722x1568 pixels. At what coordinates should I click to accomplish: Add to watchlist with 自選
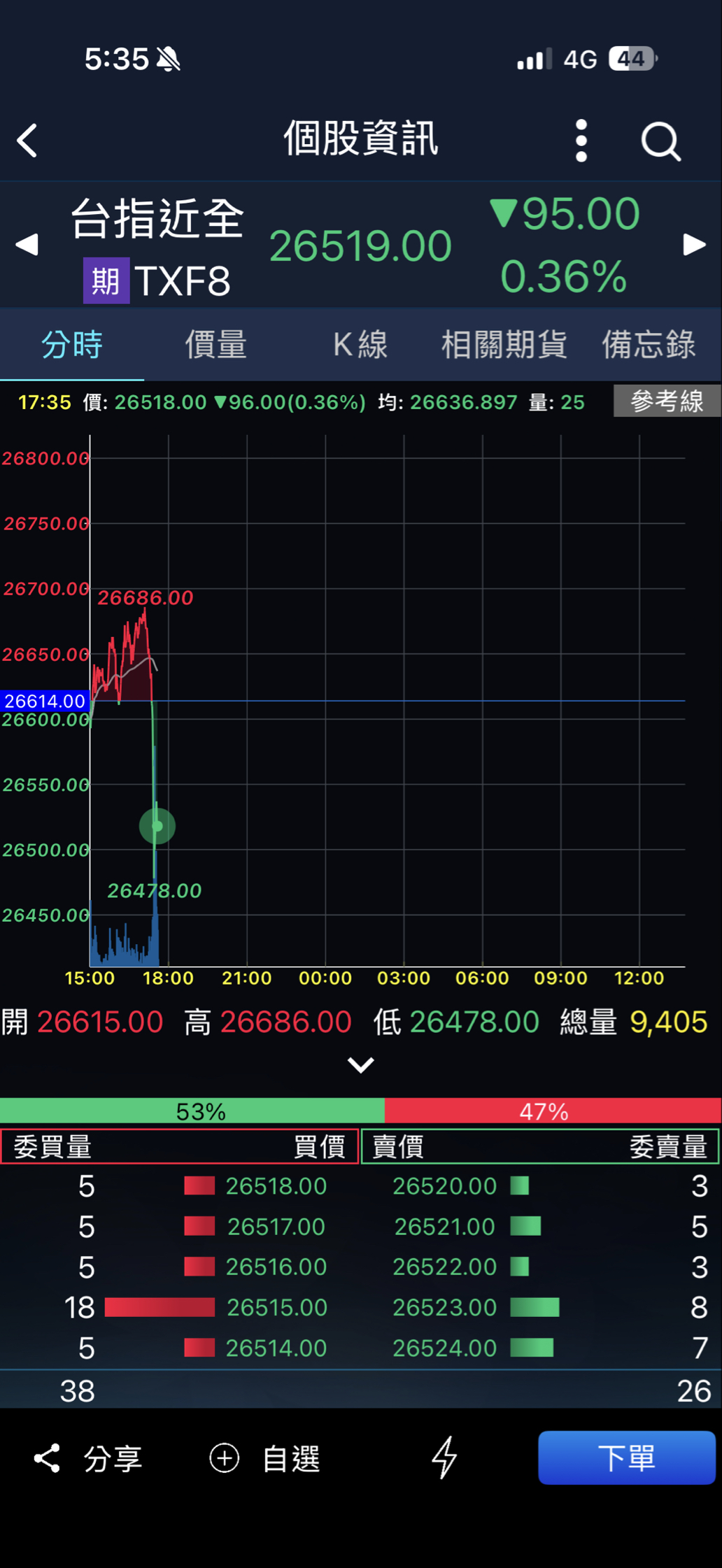pyautogui.click(x=264, y=1458)
